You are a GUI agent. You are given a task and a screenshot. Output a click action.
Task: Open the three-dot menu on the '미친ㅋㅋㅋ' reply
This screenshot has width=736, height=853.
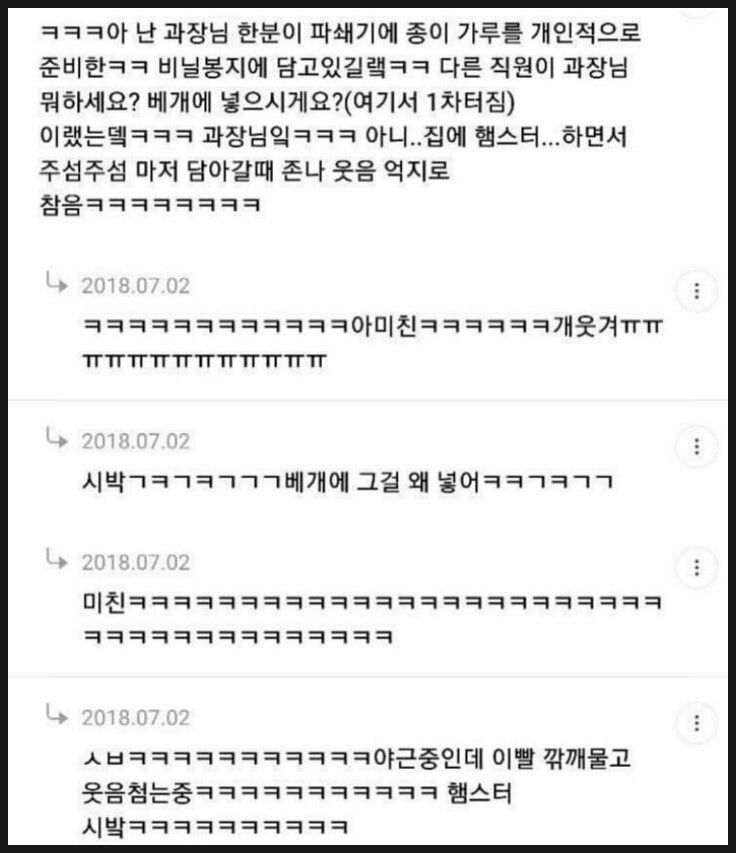pyautogui.click(x=696, y=568)
